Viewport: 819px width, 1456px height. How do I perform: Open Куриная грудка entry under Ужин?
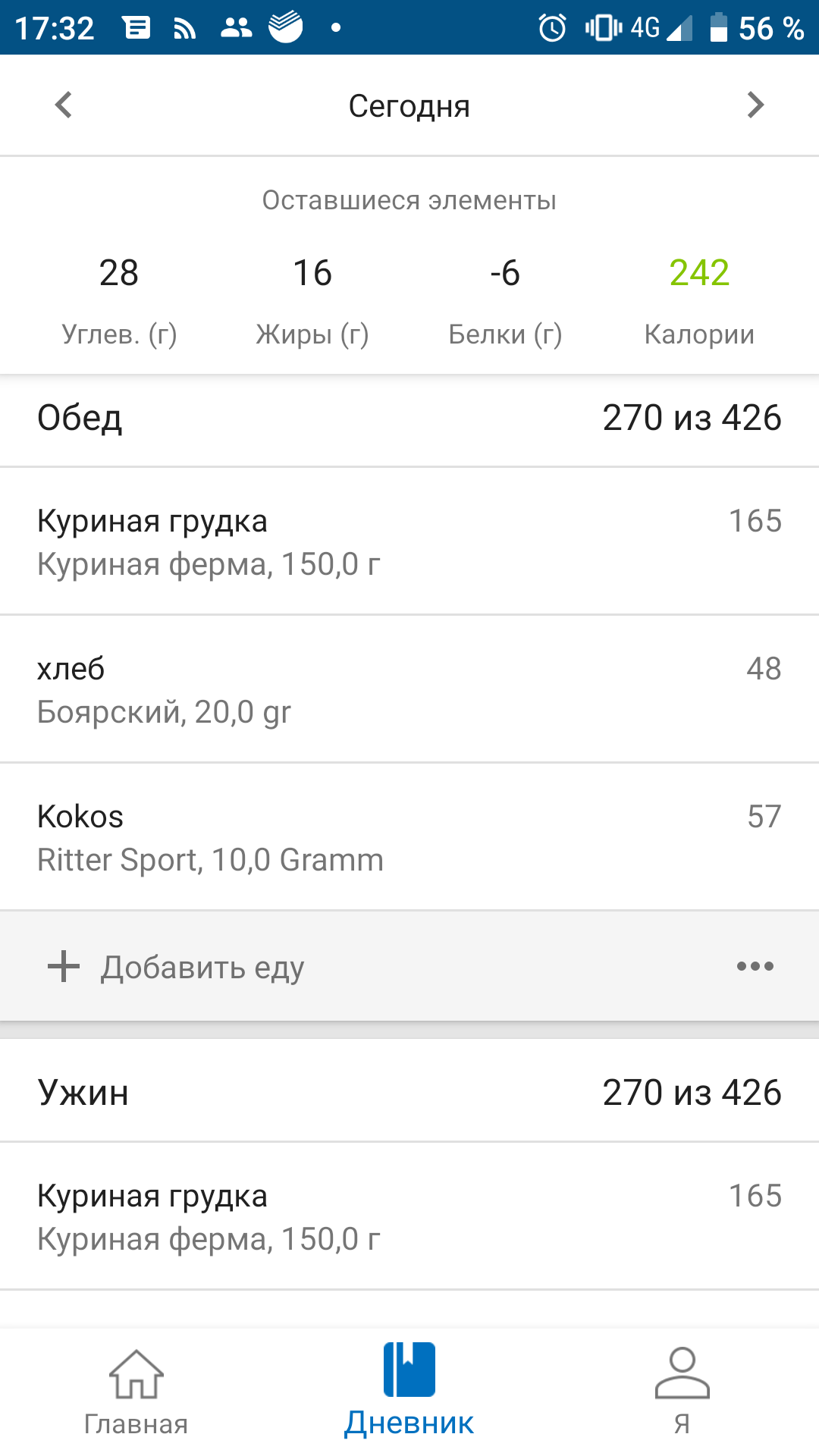click(409, 1216)
